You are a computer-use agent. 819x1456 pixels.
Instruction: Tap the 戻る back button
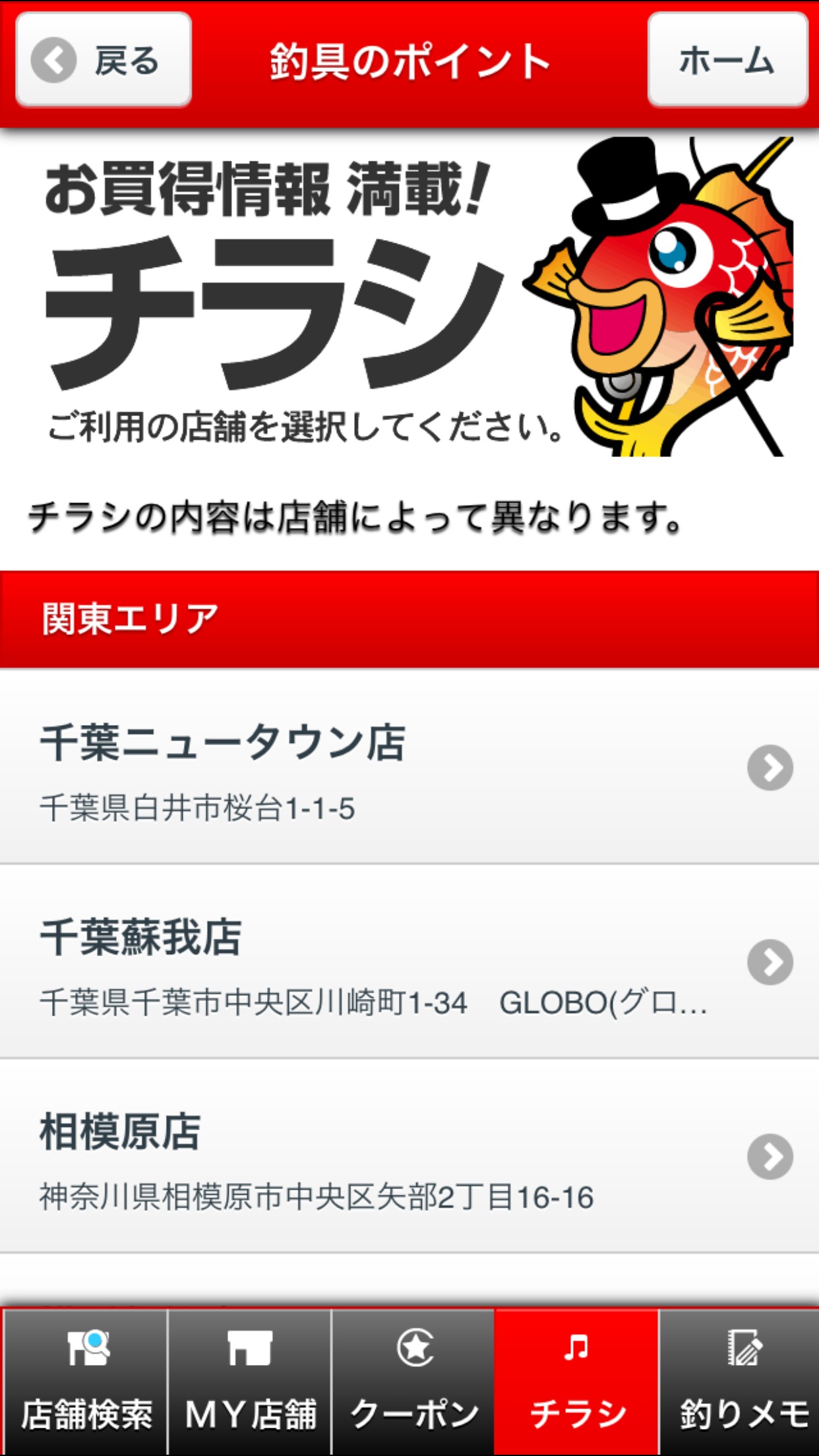pyautogui.click(x=104, y=59)
